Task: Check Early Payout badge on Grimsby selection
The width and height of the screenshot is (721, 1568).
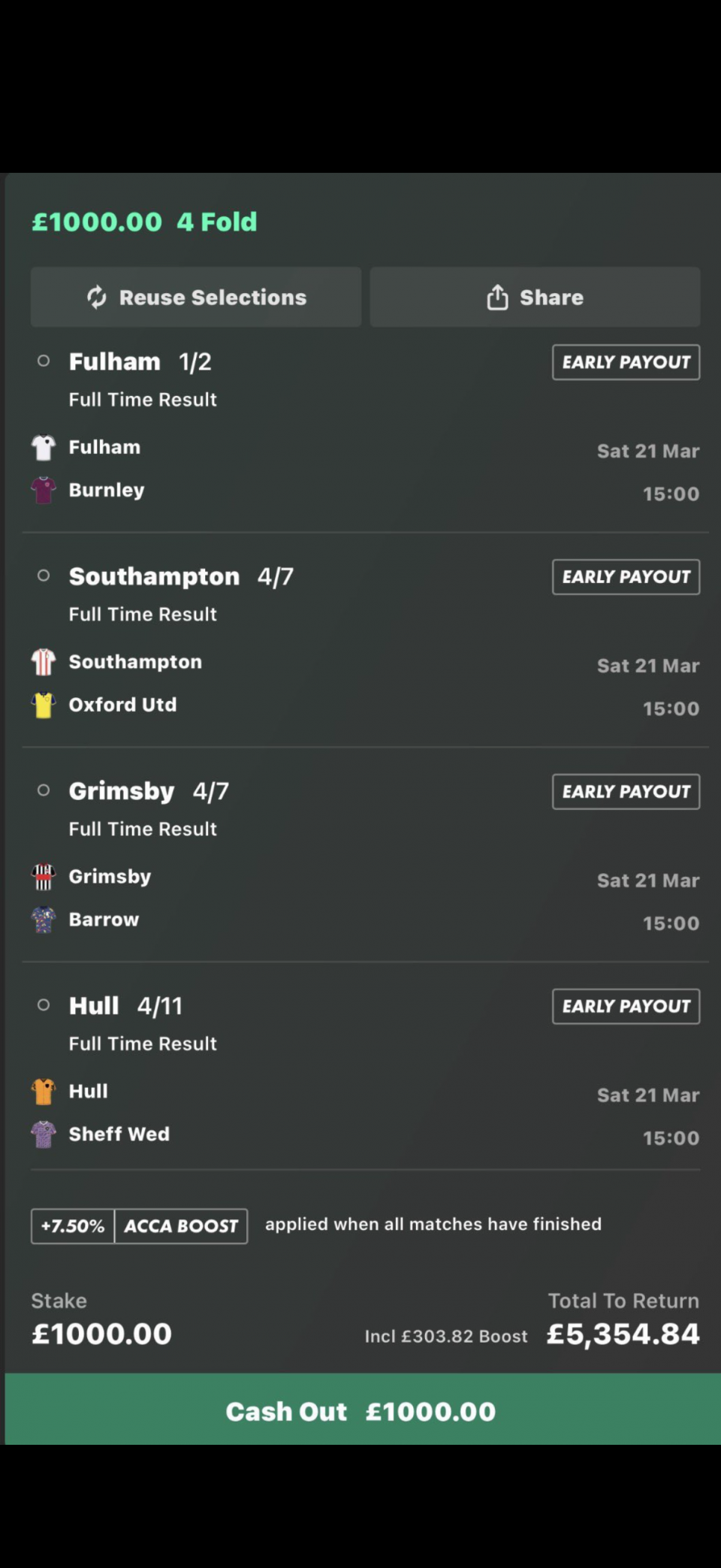Action: click(626, 792)
